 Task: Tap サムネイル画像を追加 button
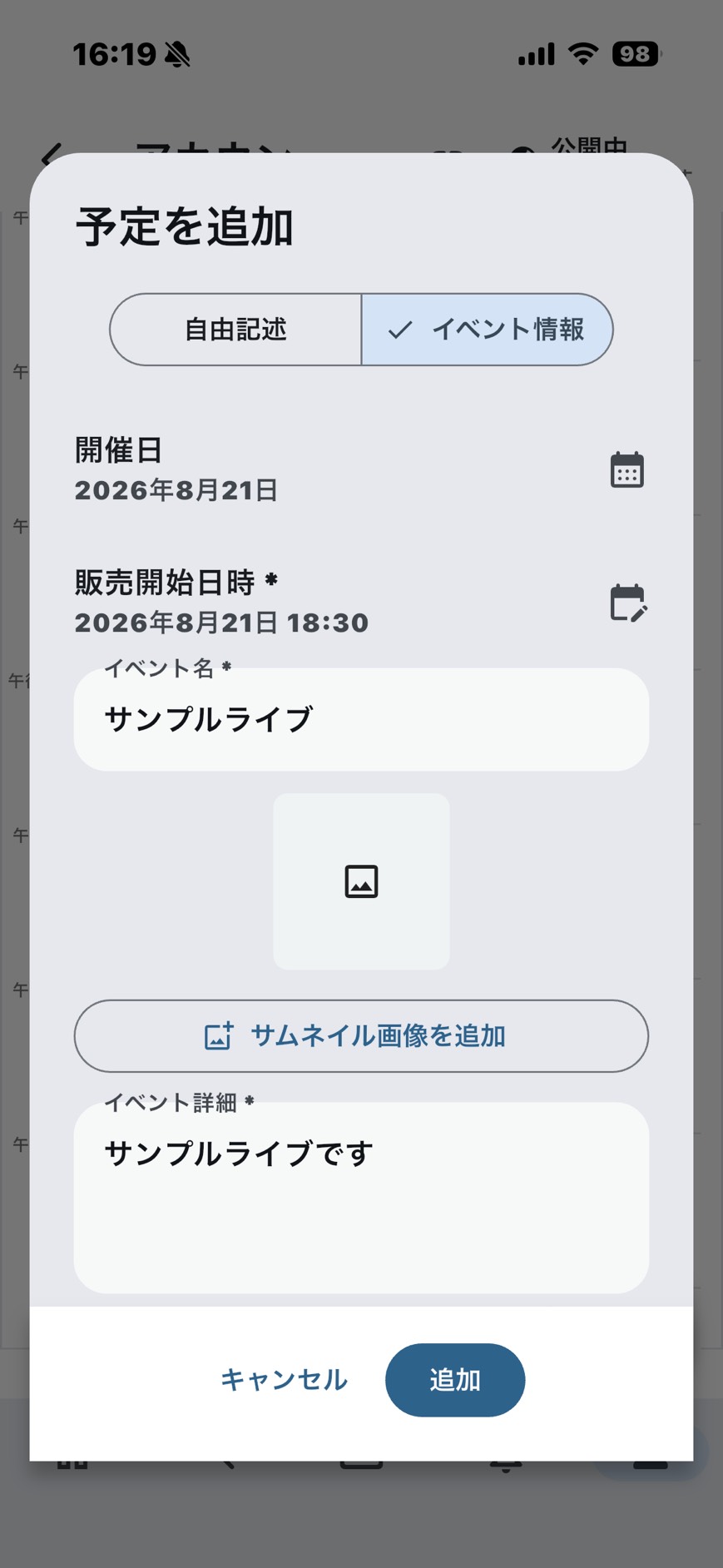[x=361, y=1036]
